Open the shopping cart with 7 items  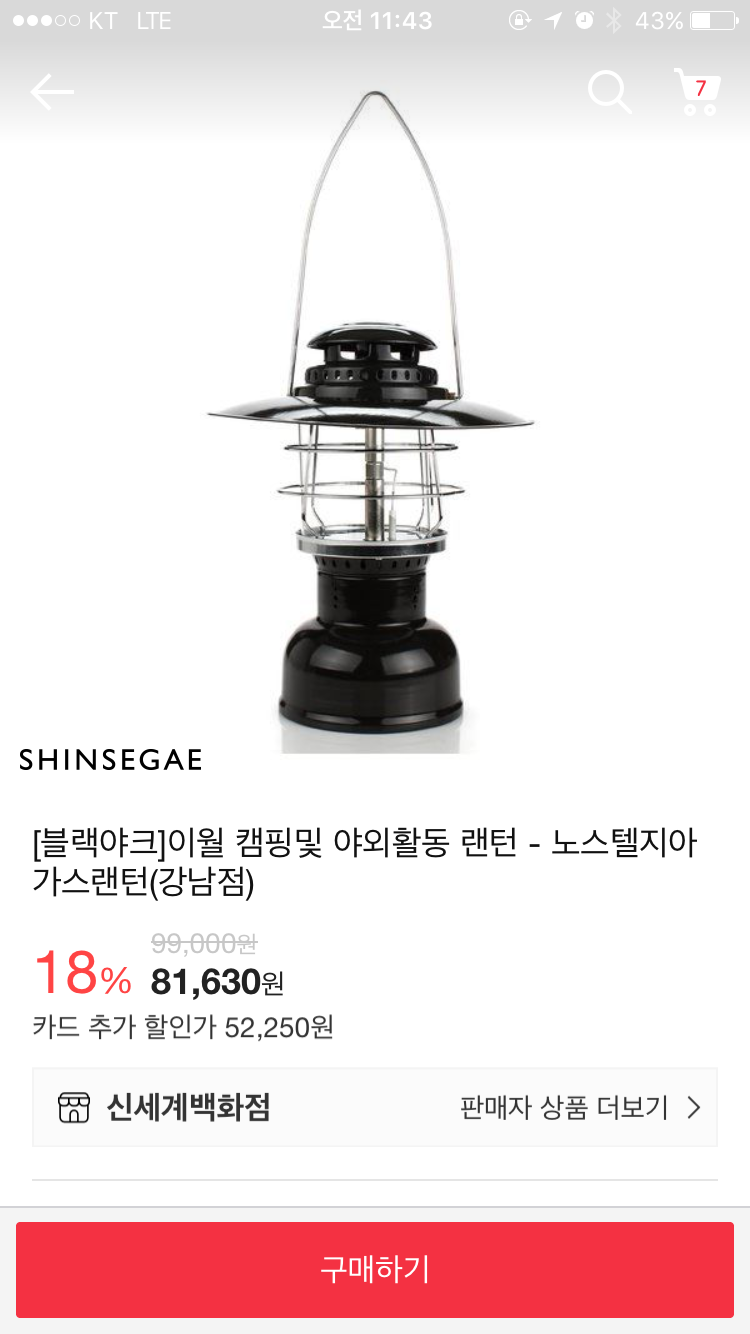pyautogui.click(x=697, y=92)
